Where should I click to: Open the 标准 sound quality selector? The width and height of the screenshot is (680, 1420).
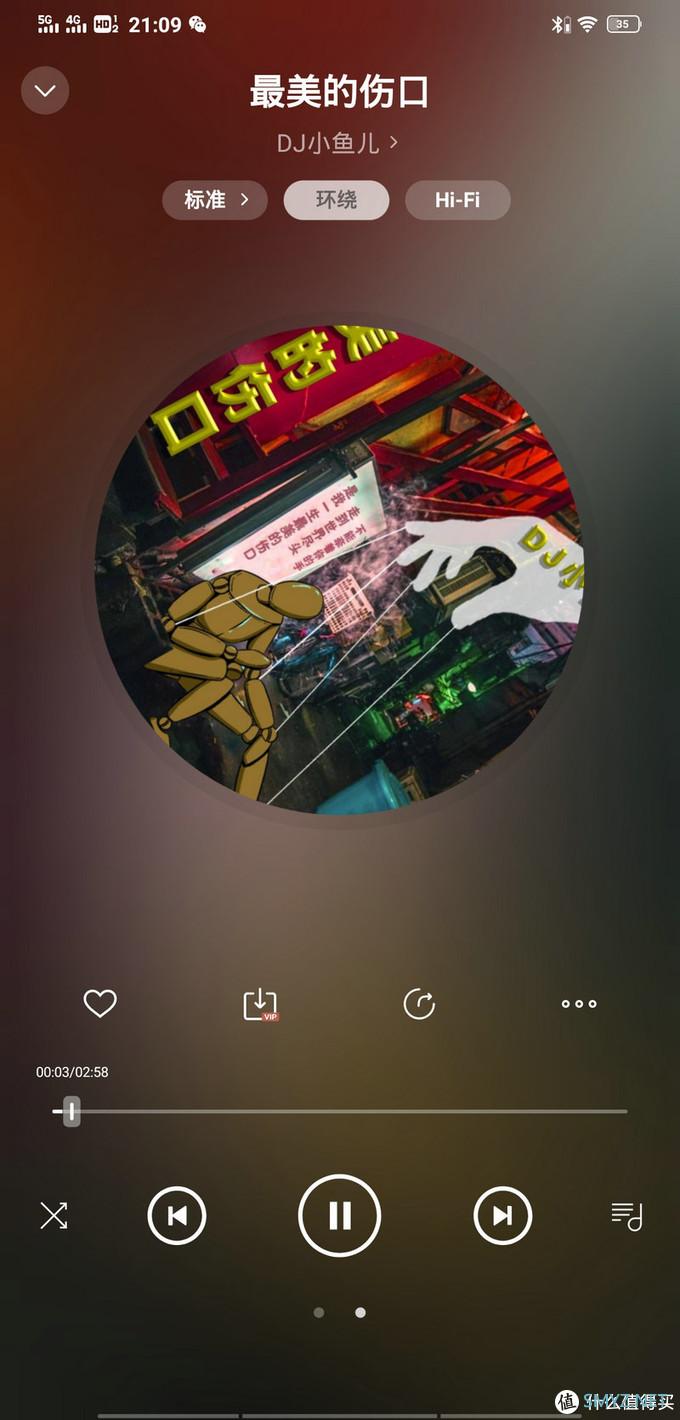(x=215, y=200)
